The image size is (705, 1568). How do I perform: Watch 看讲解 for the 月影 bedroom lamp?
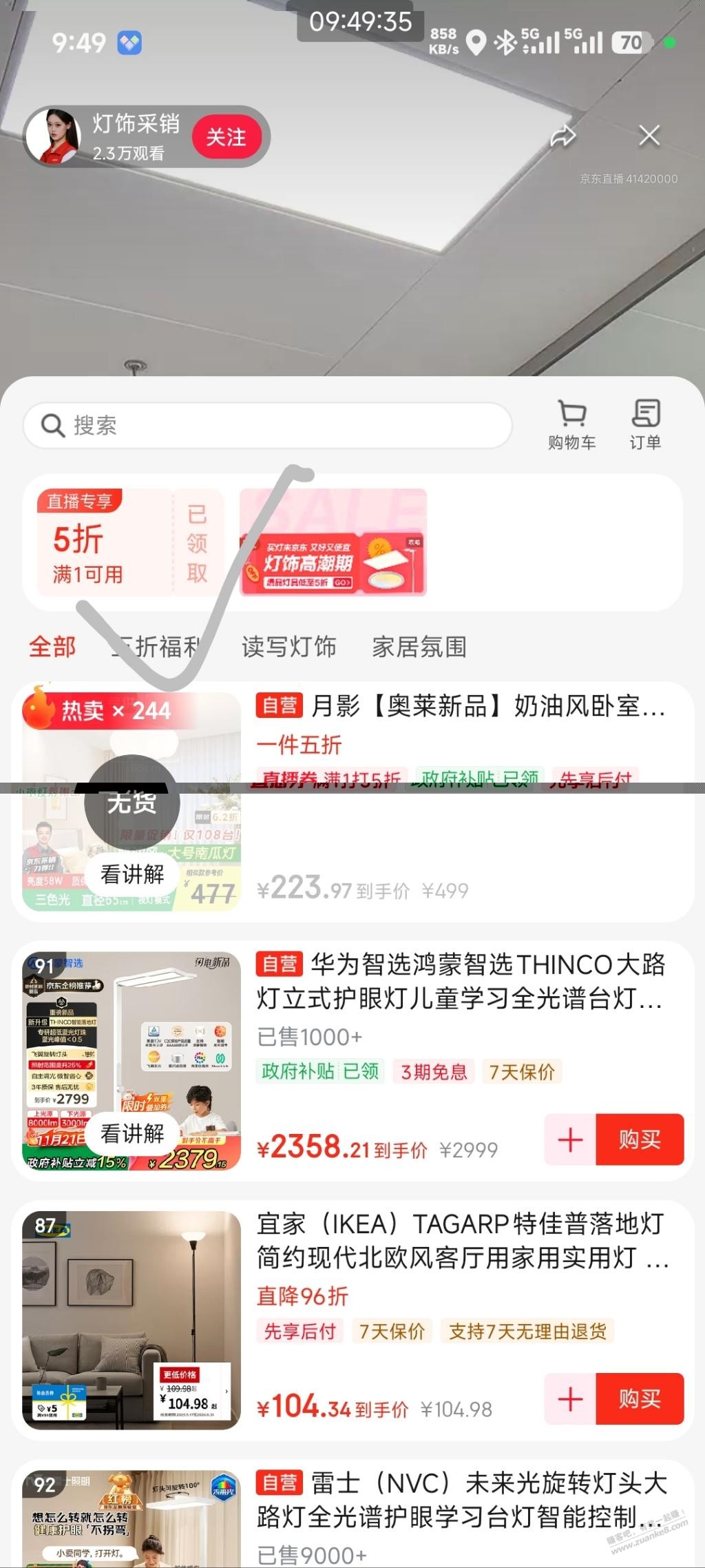(x=132, y=874)
